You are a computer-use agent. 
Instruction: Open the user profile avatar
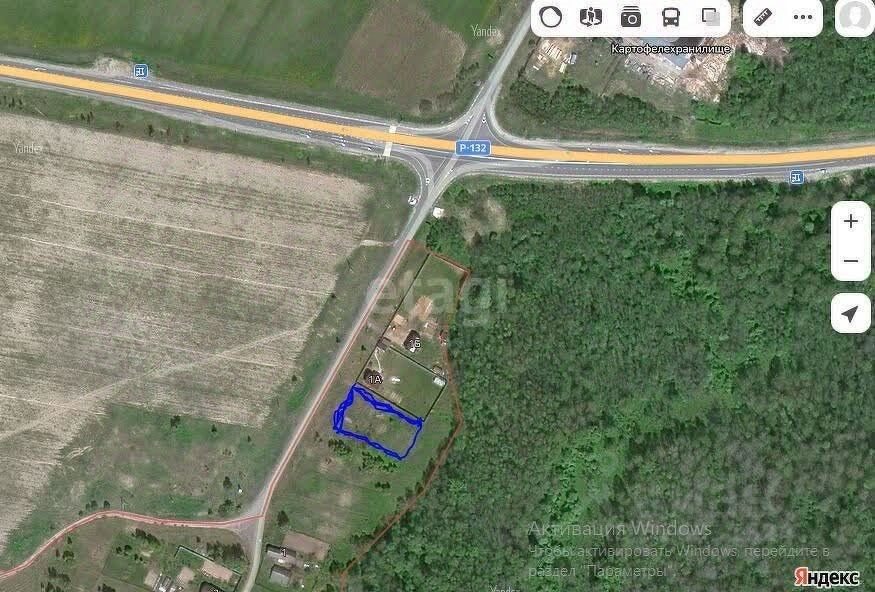tap(854, 17)
